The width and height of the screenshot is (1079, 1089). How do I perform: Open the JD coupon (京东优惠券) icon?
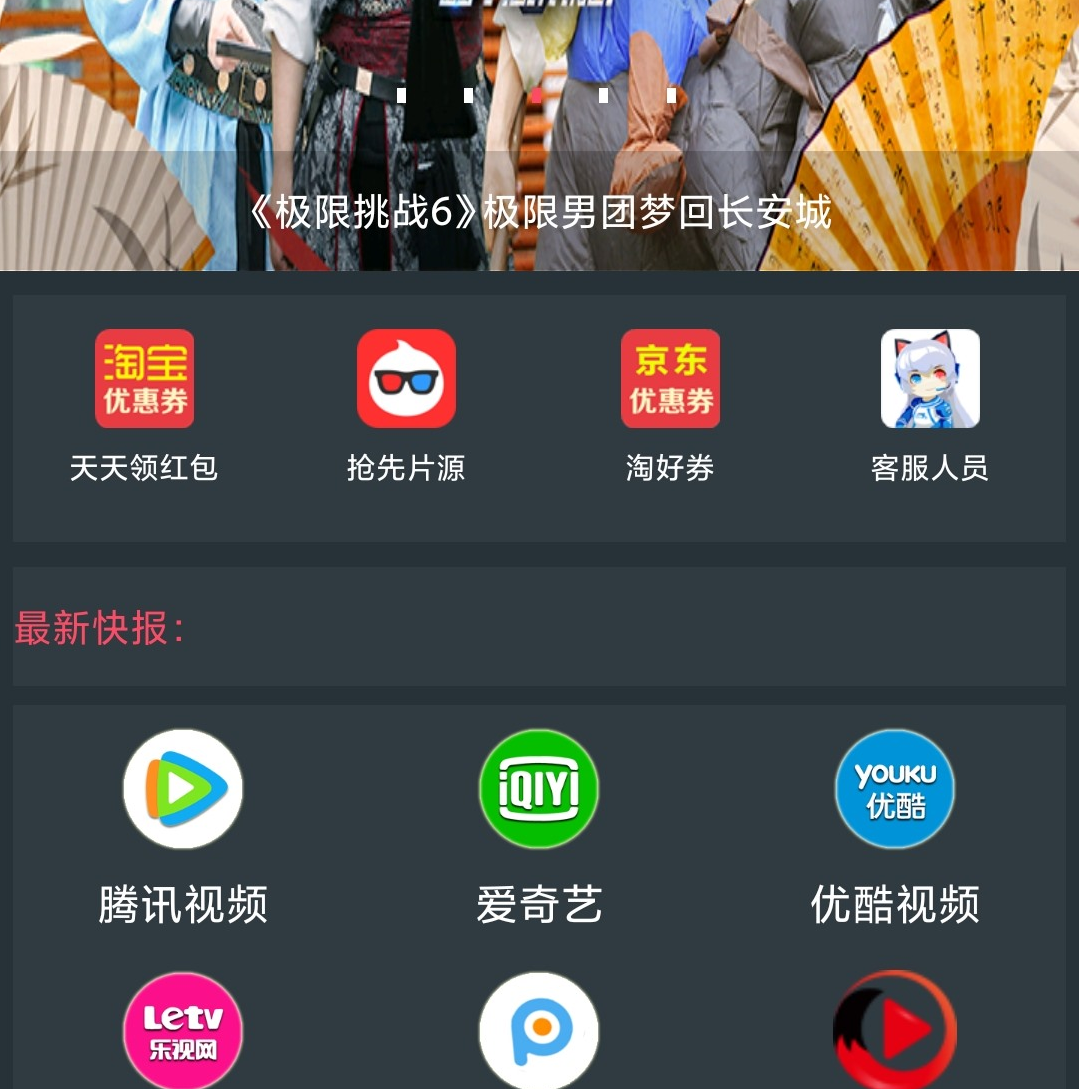670,378
